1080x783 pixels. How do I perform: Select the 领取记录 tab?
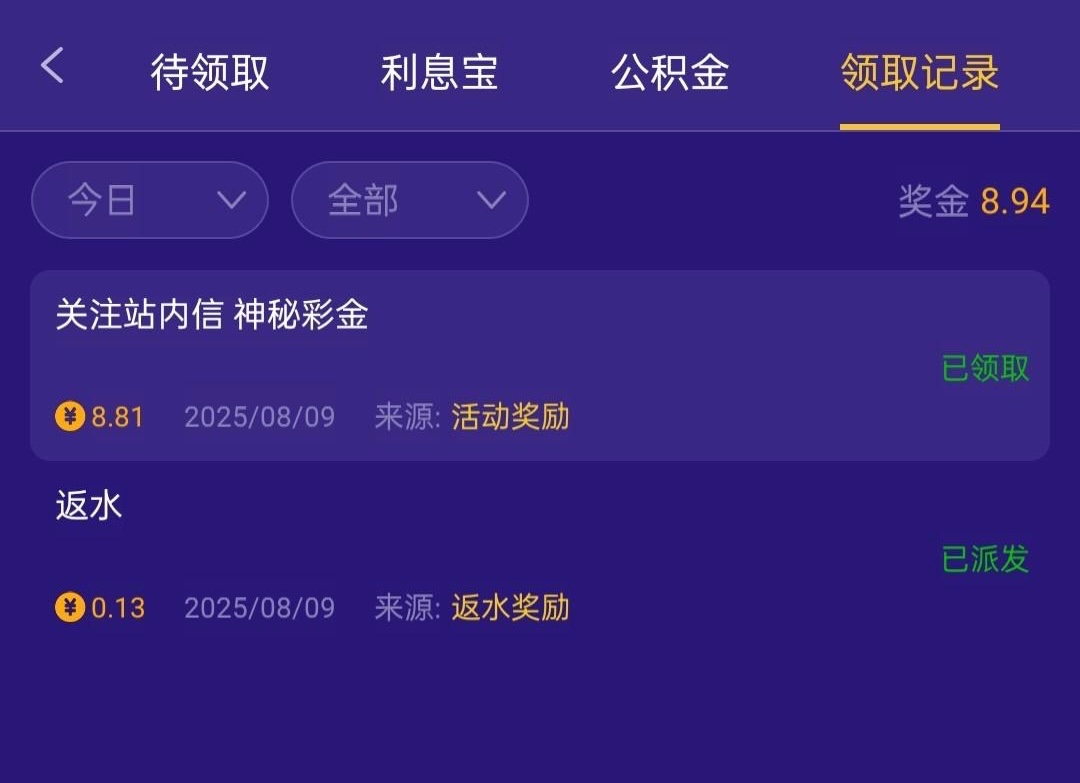(919, 73)
